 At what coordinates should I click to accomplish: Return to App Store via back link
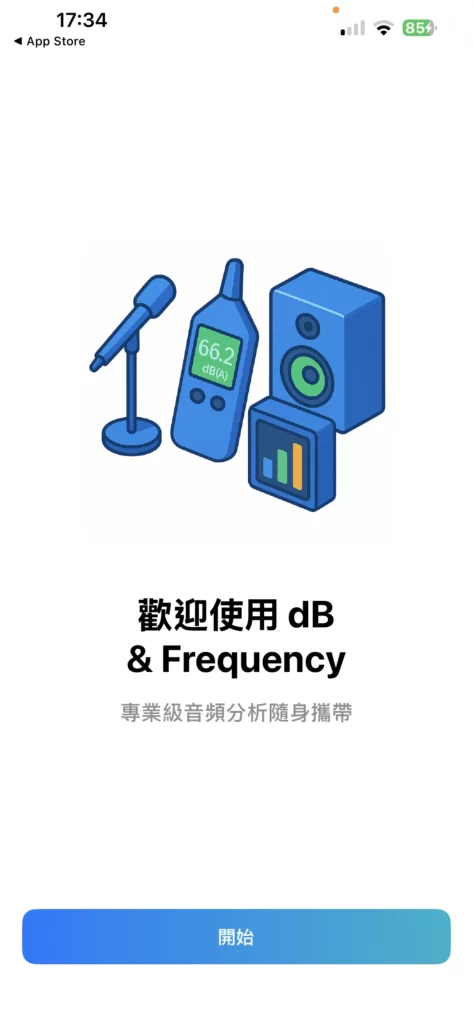tap(50, 42)
